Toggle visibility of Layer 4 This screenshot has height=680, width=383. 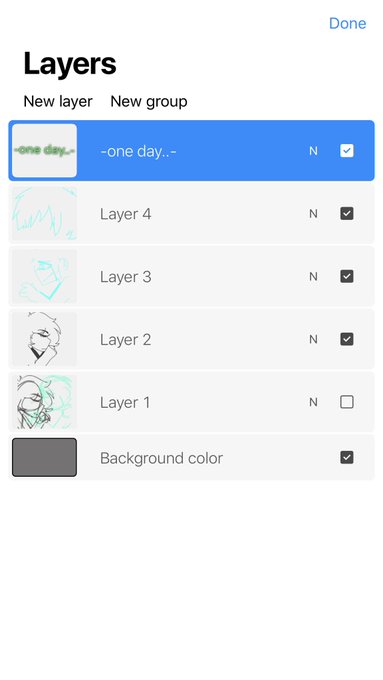coord(347,213)
